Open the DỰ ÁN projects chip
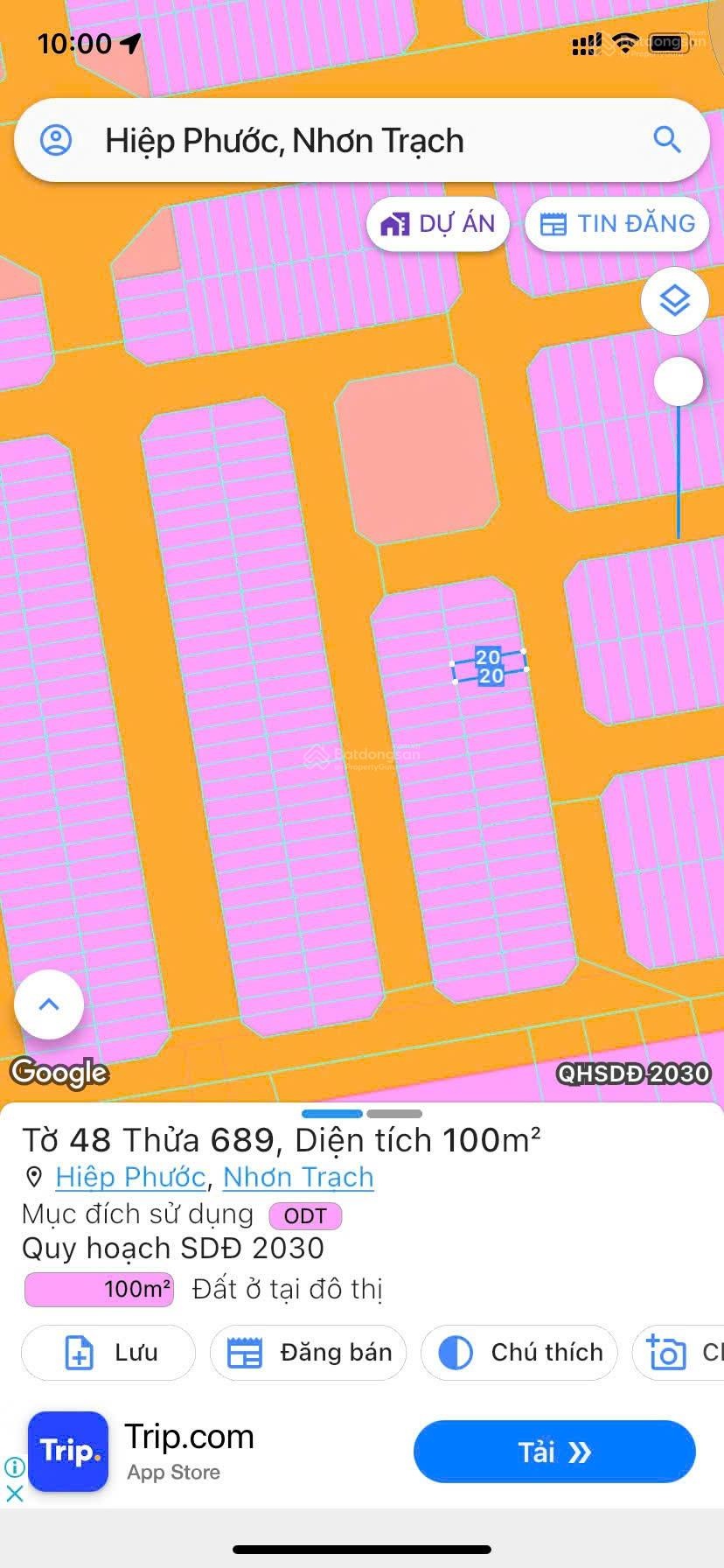 click(438, 224)
